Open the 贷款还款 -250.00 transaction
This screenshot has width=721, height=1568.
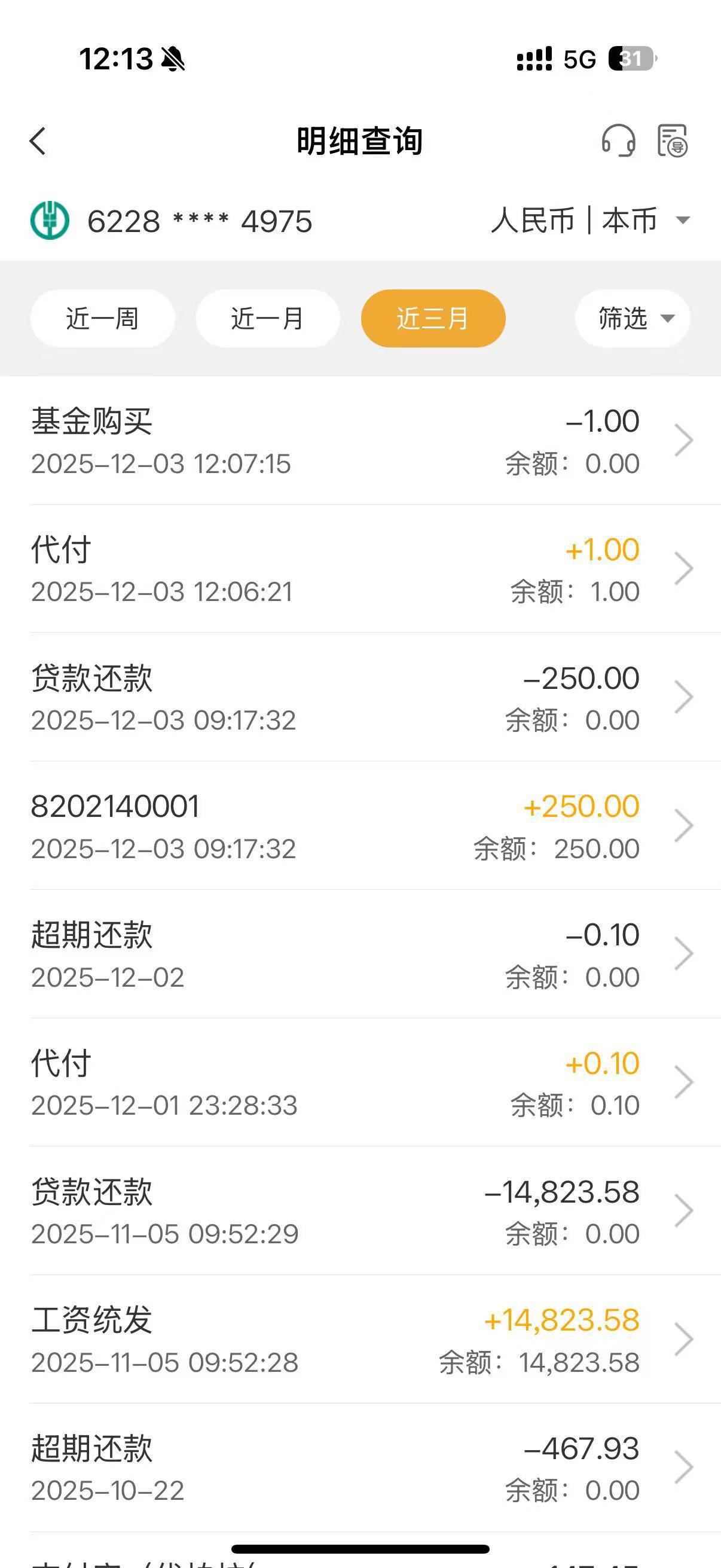[x=360, y=697]
